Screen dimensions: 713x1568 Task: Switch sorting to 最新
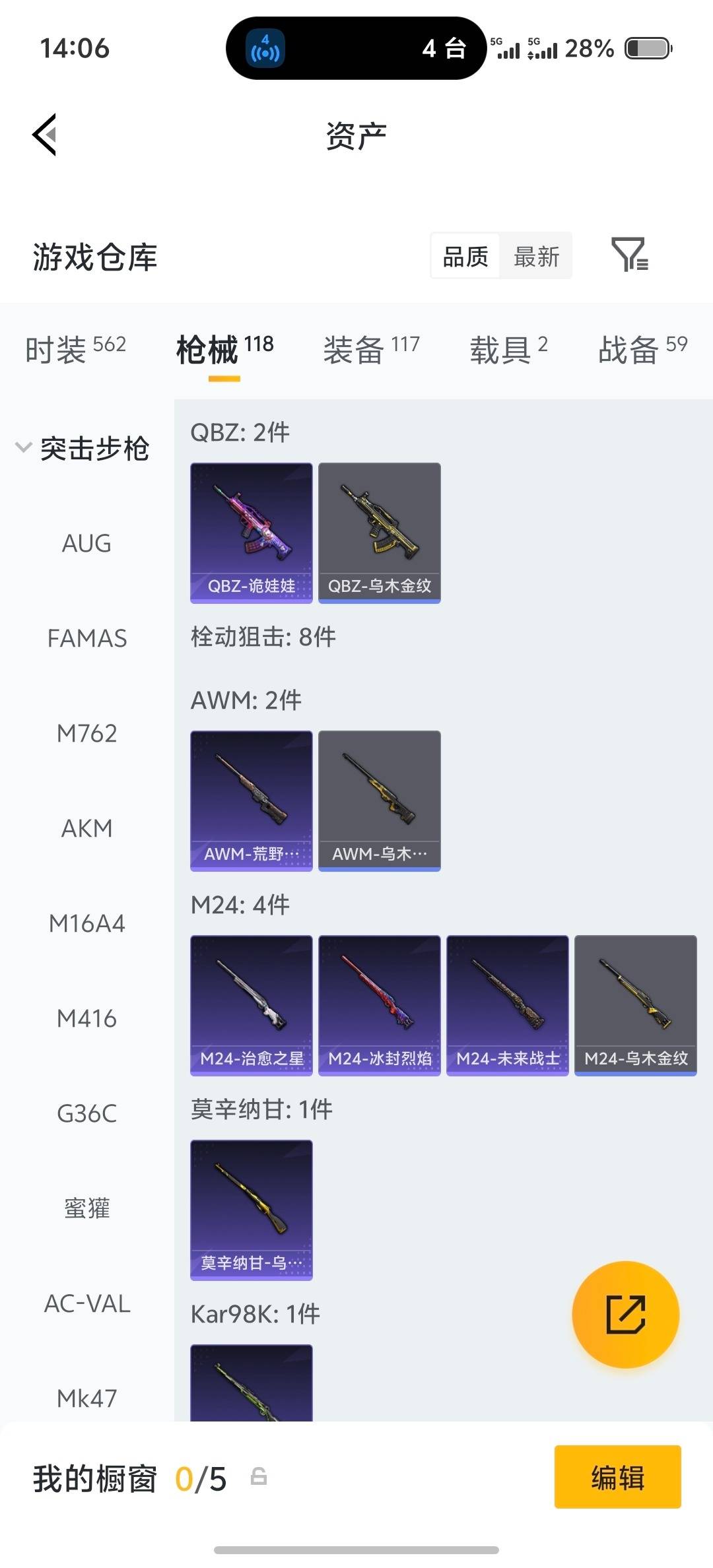tap(536, 256)
